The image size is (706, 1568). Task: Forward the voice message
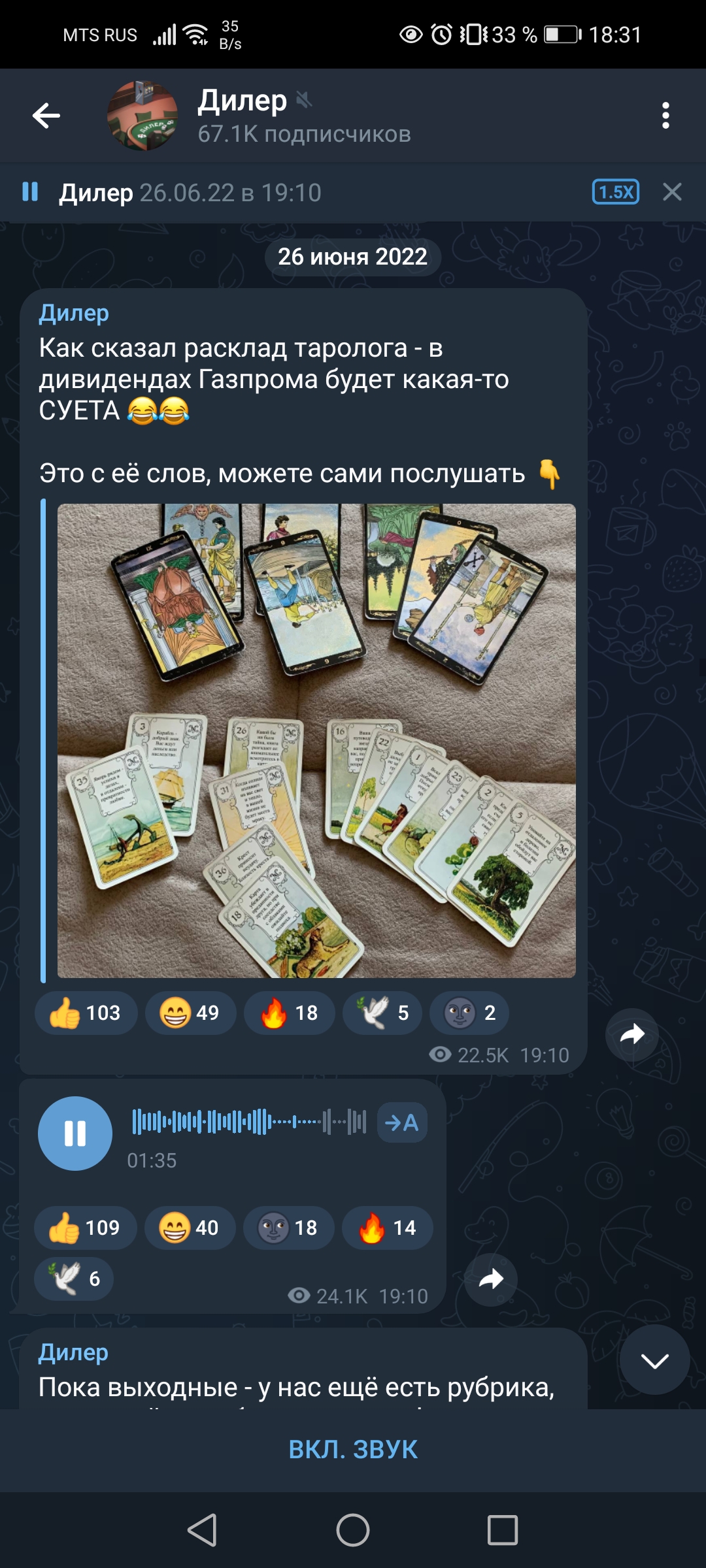(490, 1279)
